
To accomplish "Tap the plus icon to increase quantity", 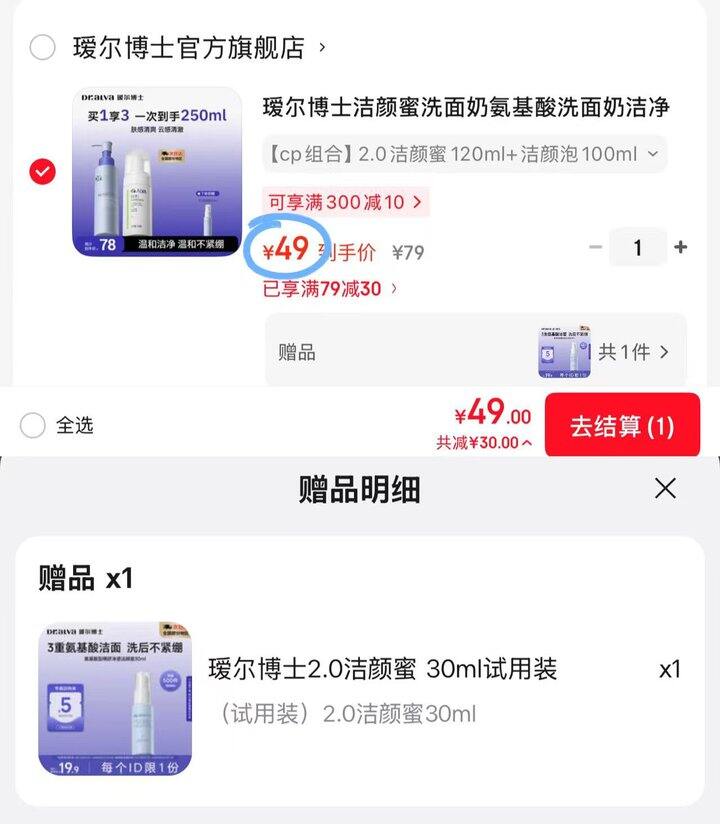I will (x=681, y=246).
